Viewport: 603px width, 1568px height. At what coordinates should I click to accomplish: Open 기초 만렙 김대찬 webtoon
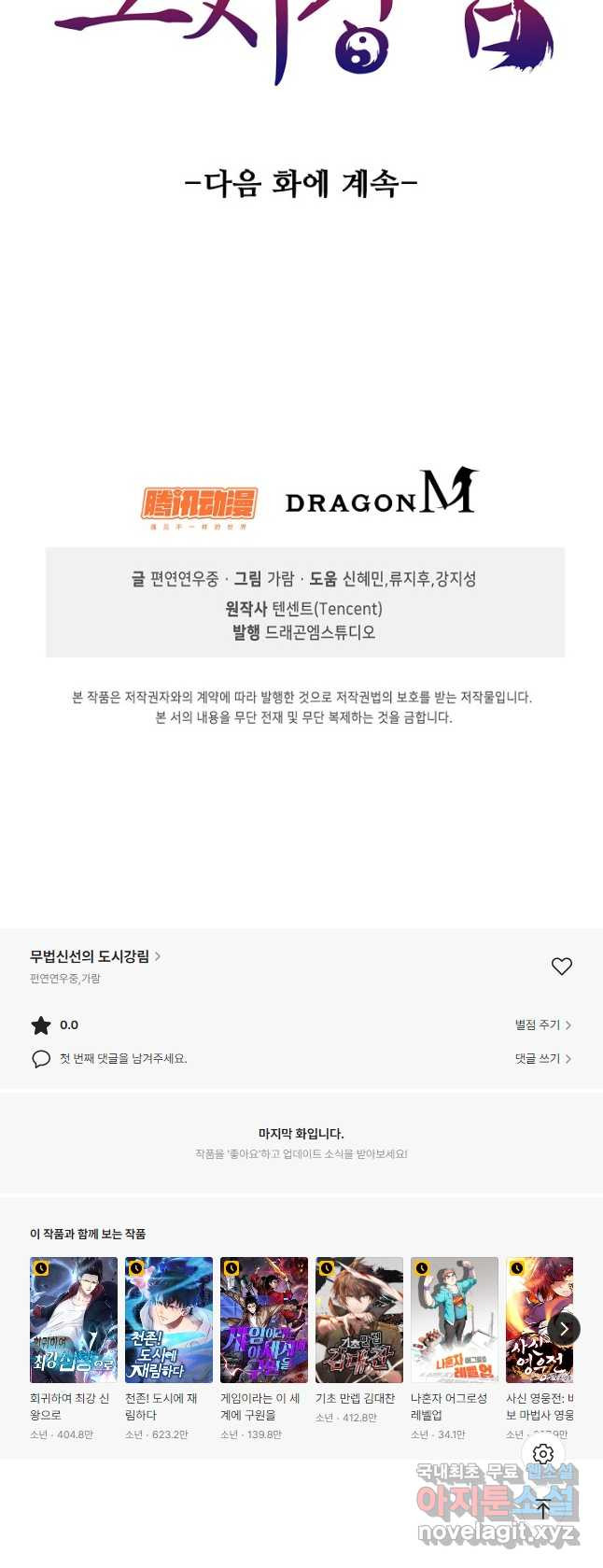pyautogui.click(x=359, y=1320)
